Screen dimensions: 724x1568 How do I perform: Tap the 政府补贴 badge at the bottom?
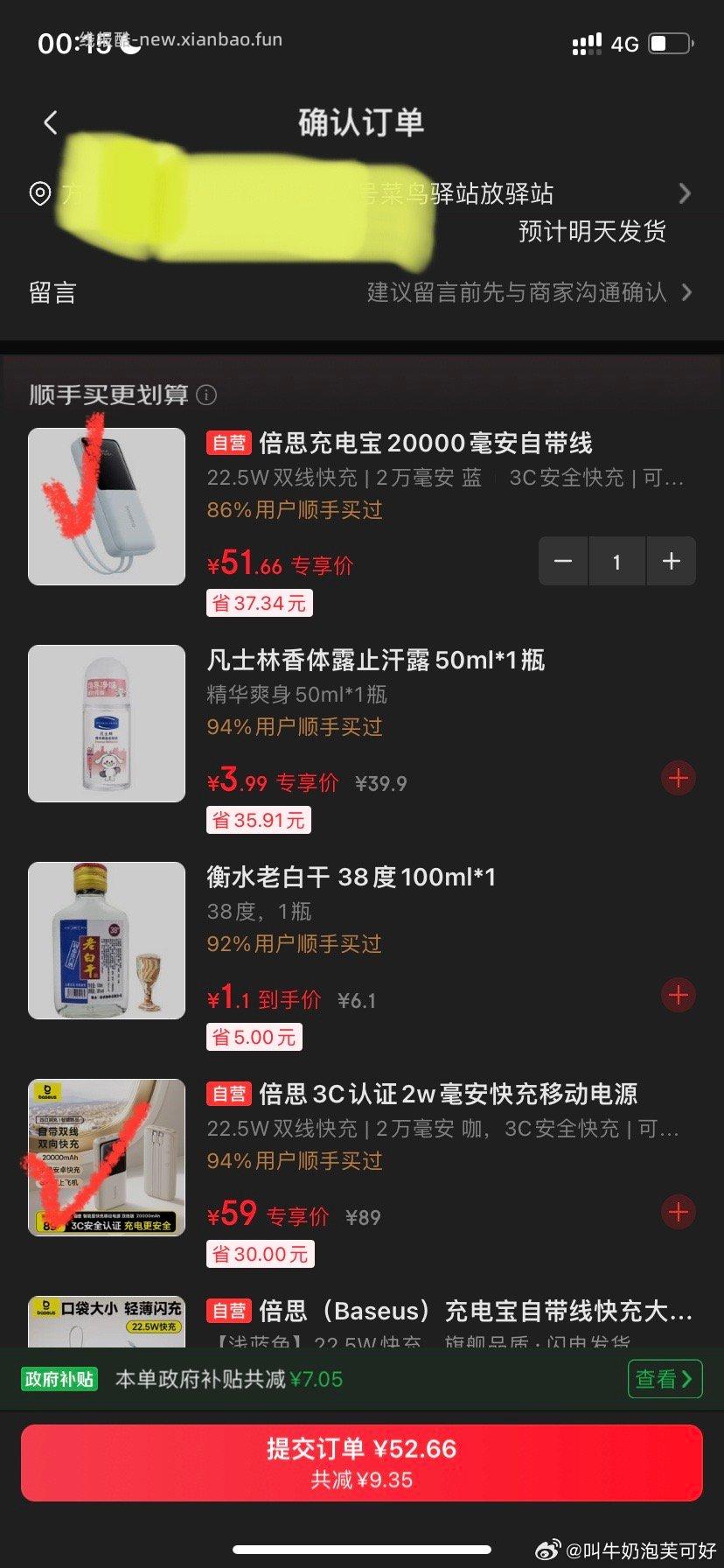point(58,1379)
